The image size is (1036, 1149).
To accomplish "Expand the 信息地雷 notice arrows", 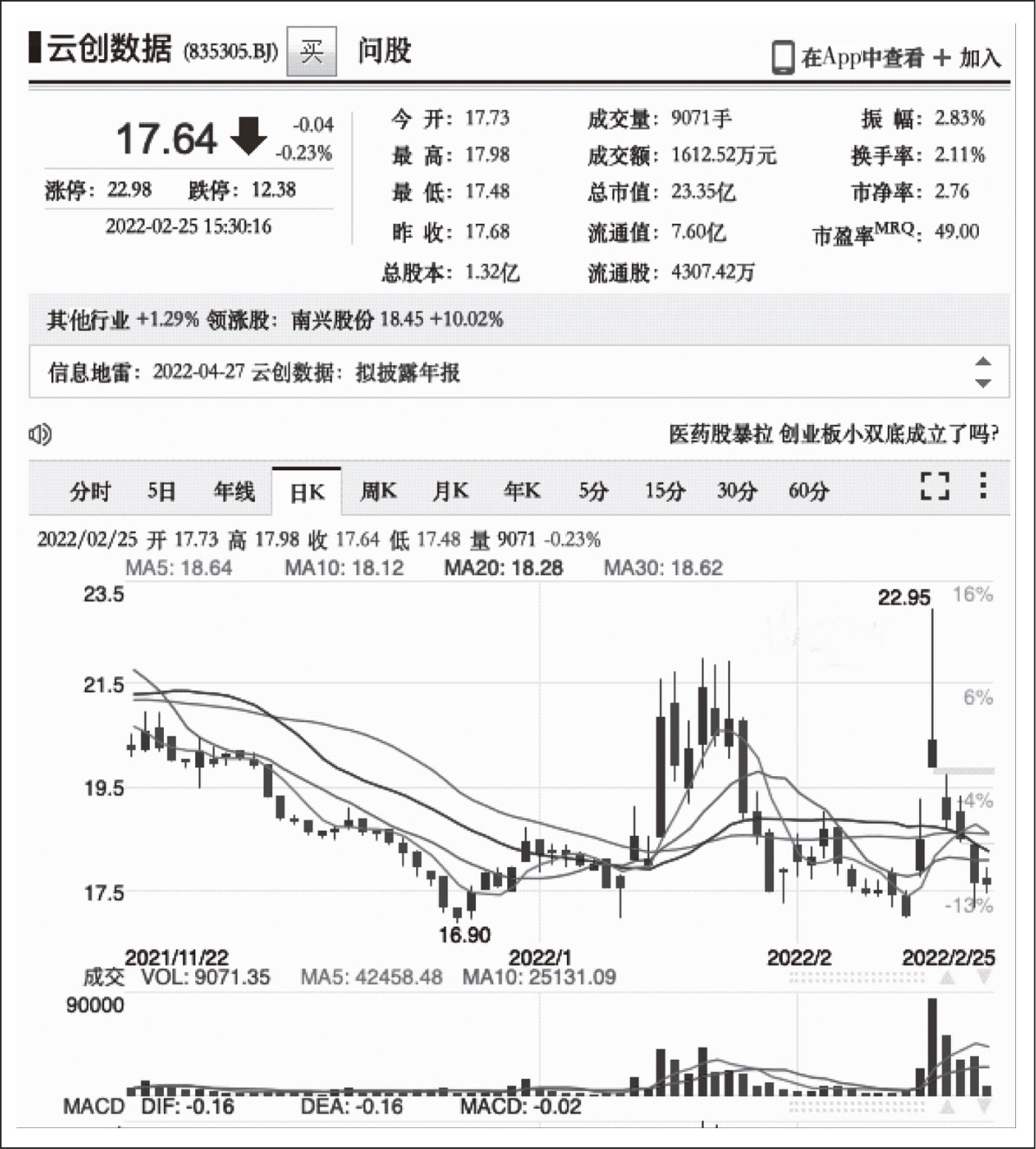I will [982, 372].
